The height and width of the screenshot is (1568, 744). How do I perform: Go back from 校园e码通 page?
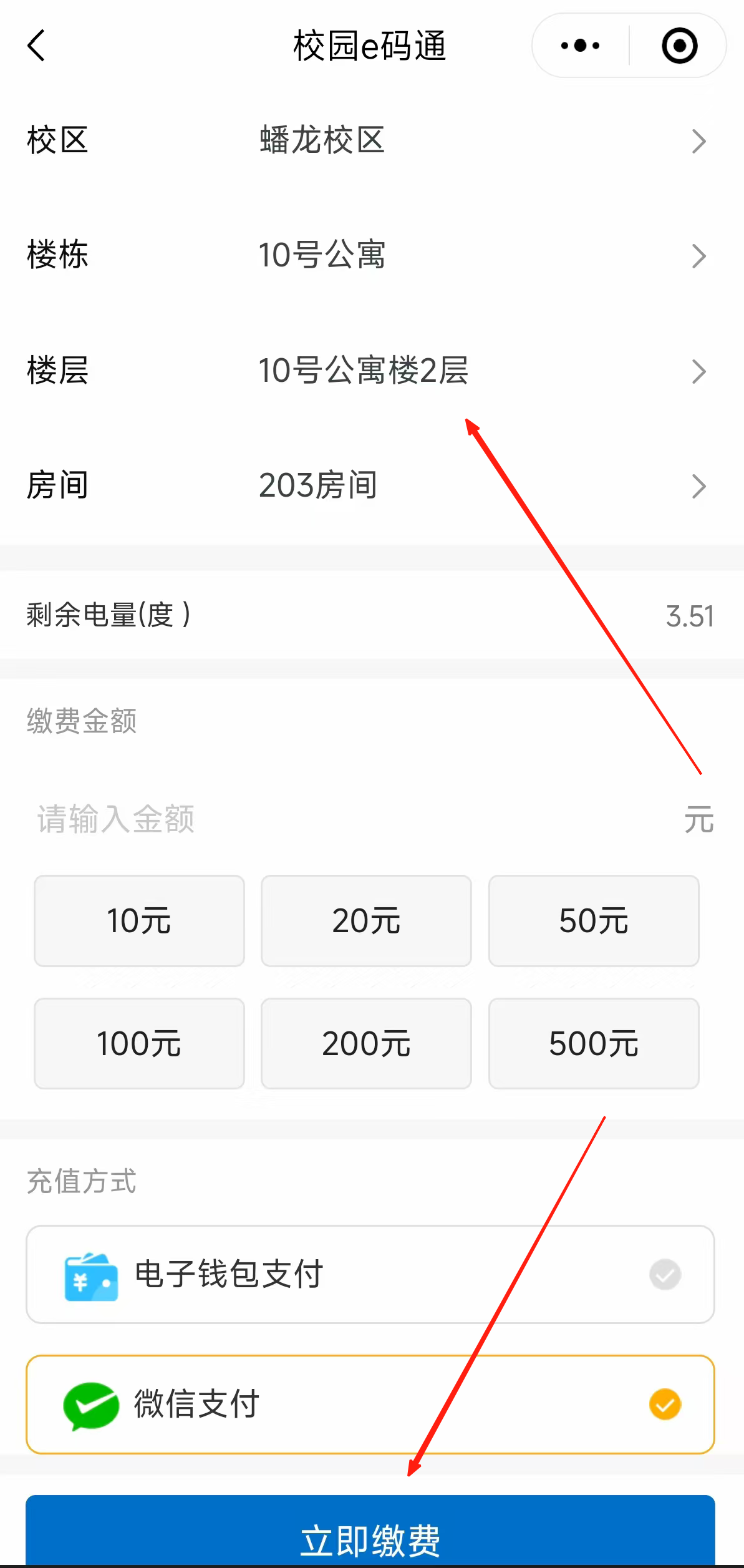tap(36, 46)
